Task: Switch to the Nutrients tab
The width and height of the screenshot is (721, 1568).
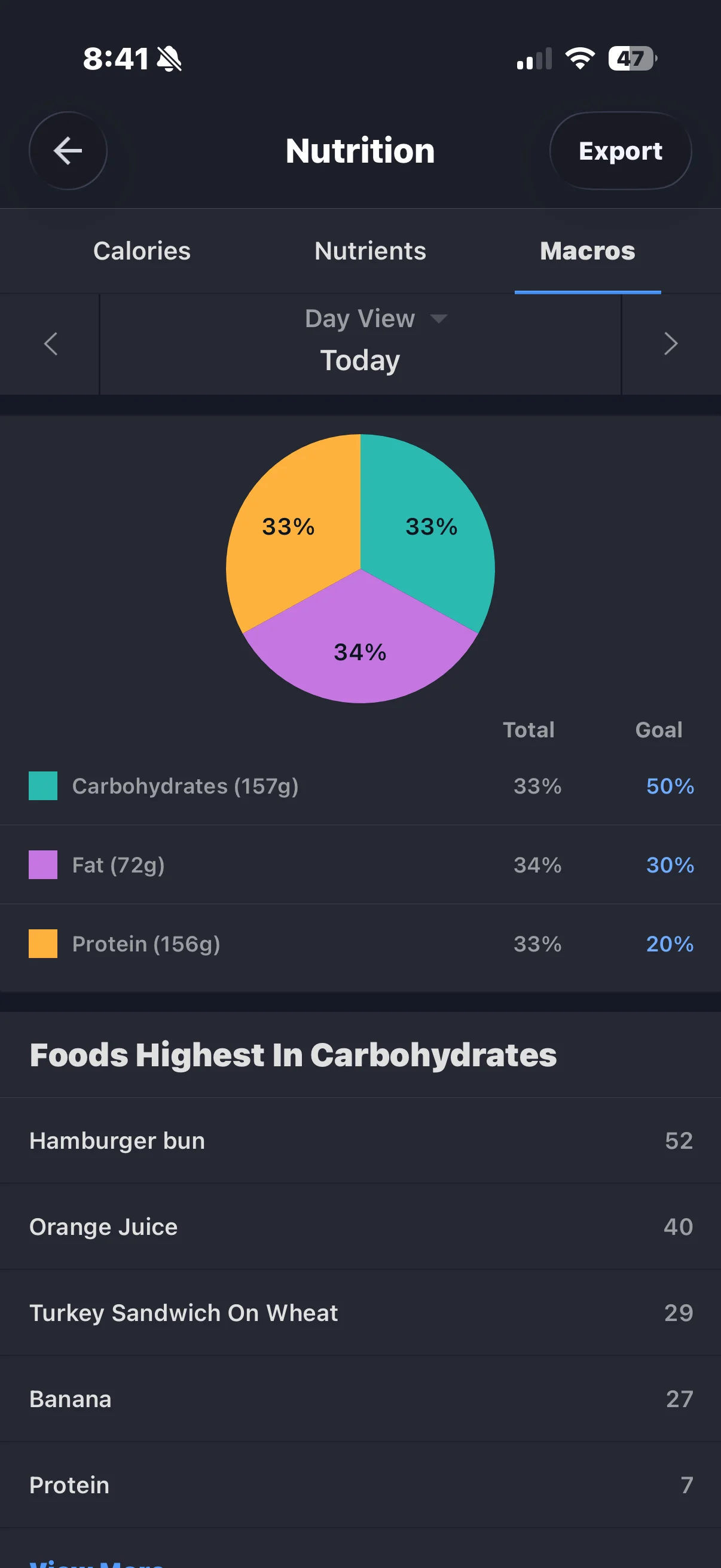Action: 370,251
